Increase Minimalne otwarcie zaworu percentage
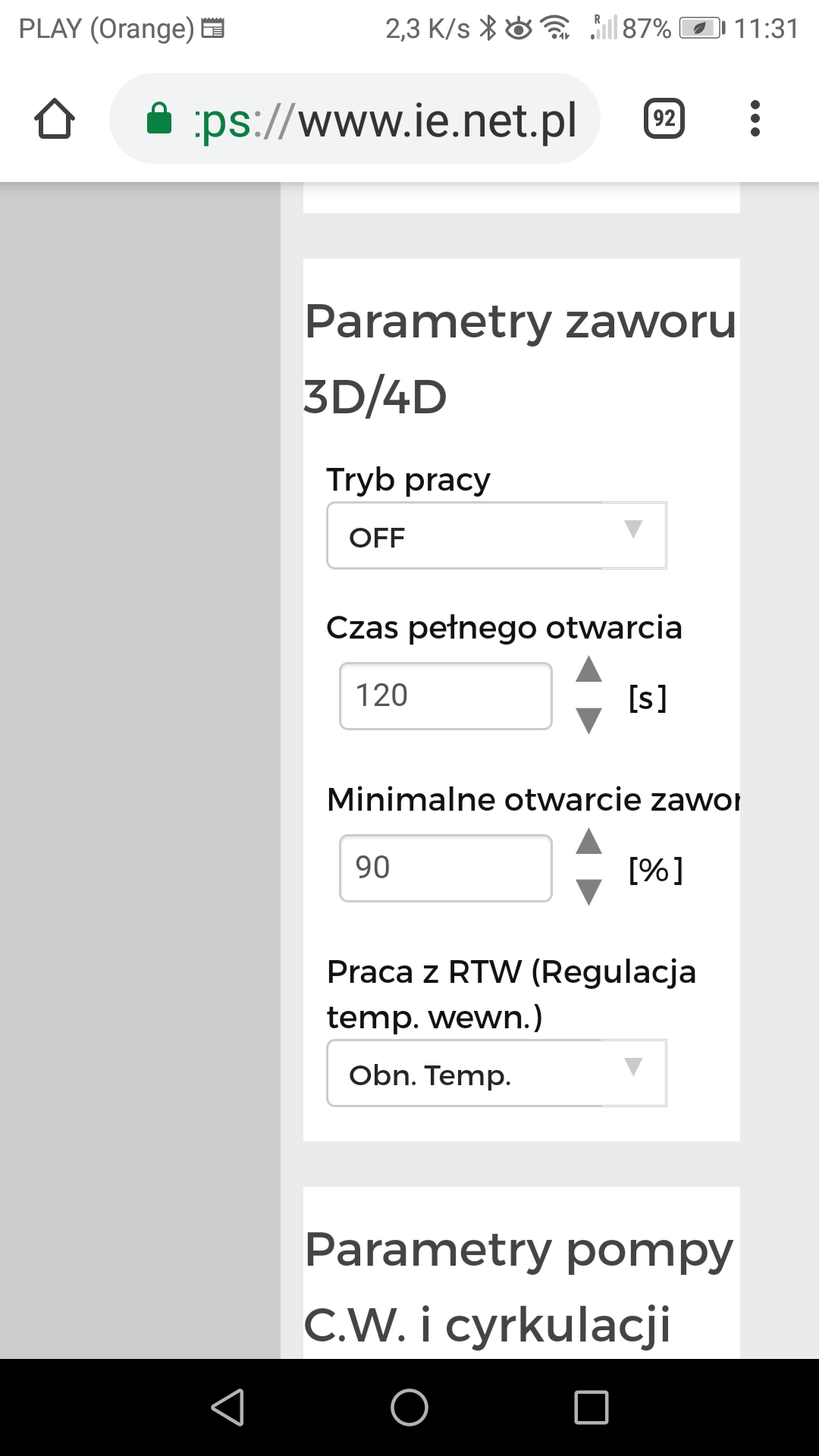Screen dimensions: 819x1456 [588, 843]
